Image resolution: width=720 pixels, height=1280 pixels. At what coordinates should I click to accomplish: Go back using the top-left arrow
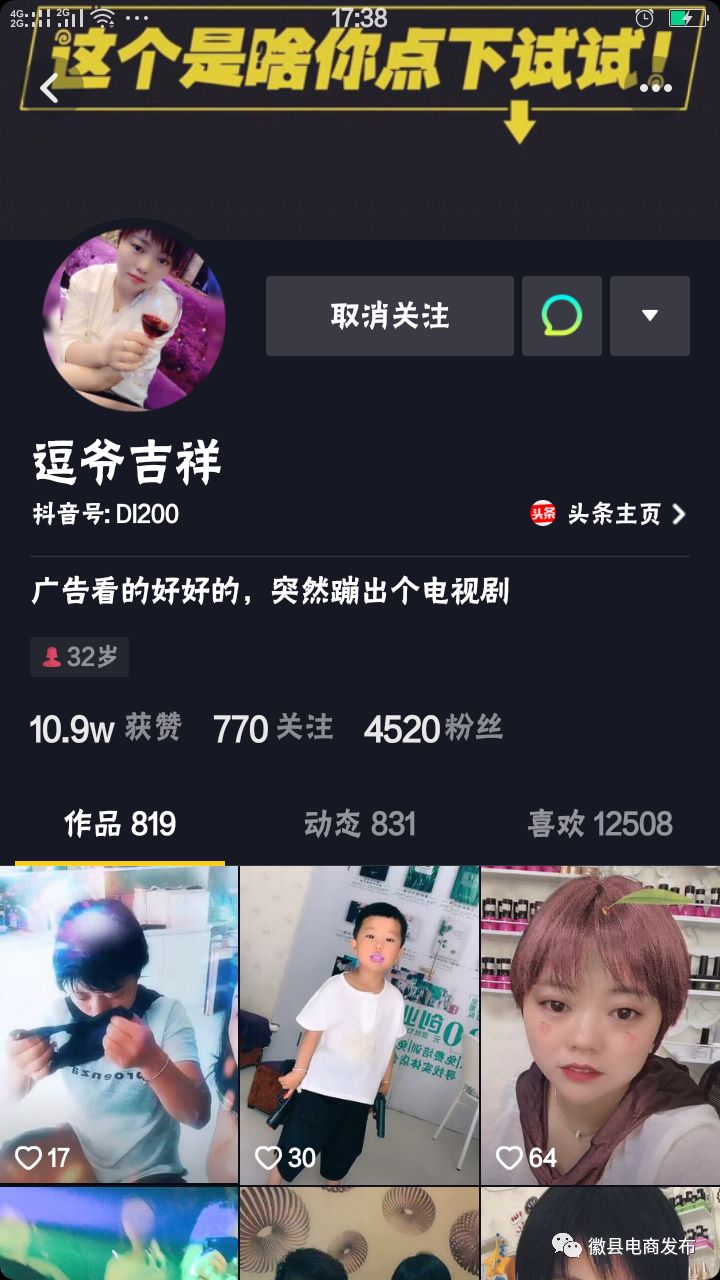[x=49, y=88]
